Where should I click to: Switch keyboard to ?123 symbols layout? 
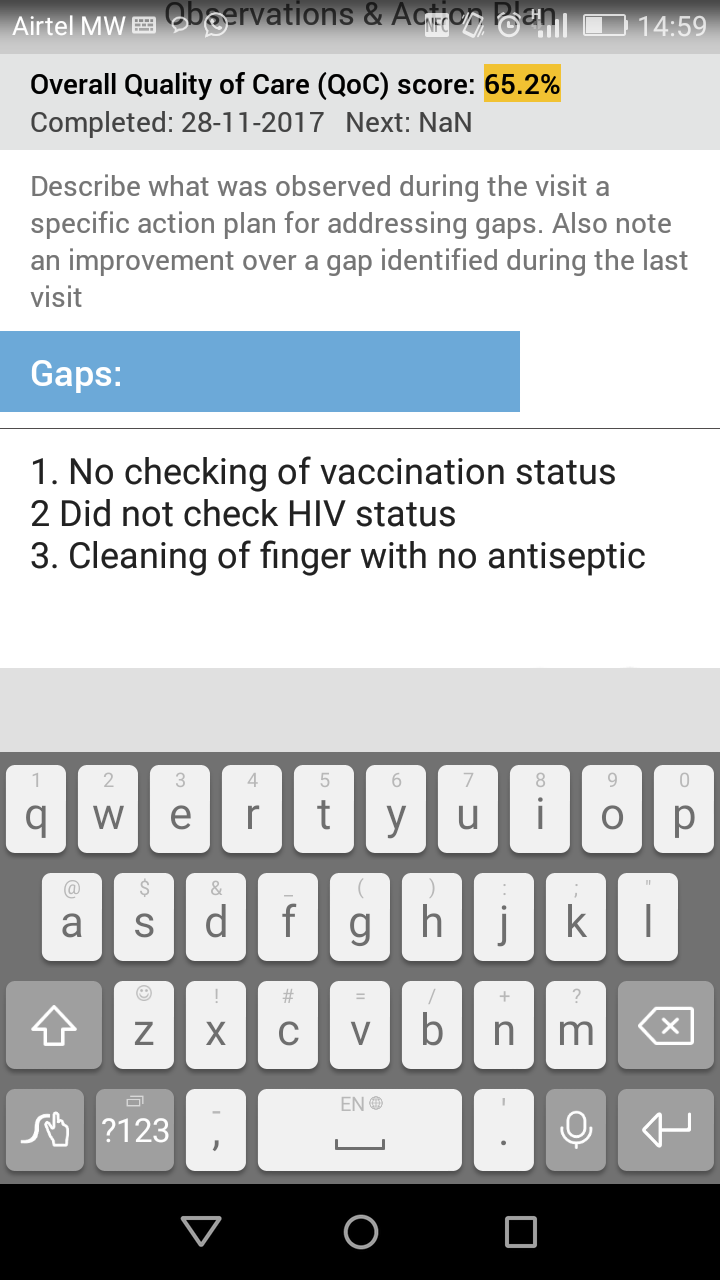point(136,1130)
